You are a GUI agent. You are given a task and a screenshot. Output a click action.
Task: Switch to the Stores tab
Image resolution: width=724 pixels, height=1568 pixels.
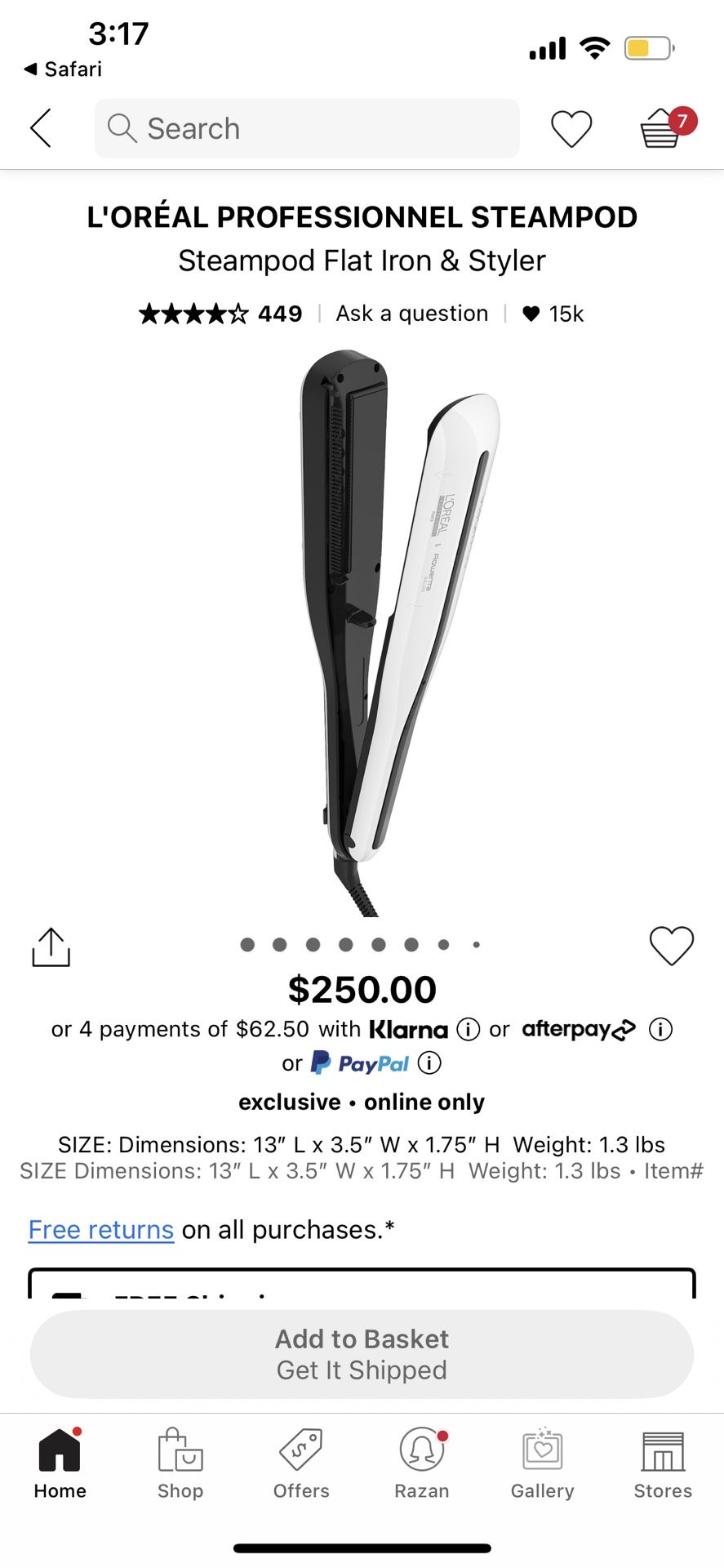tap(663, 1463)
